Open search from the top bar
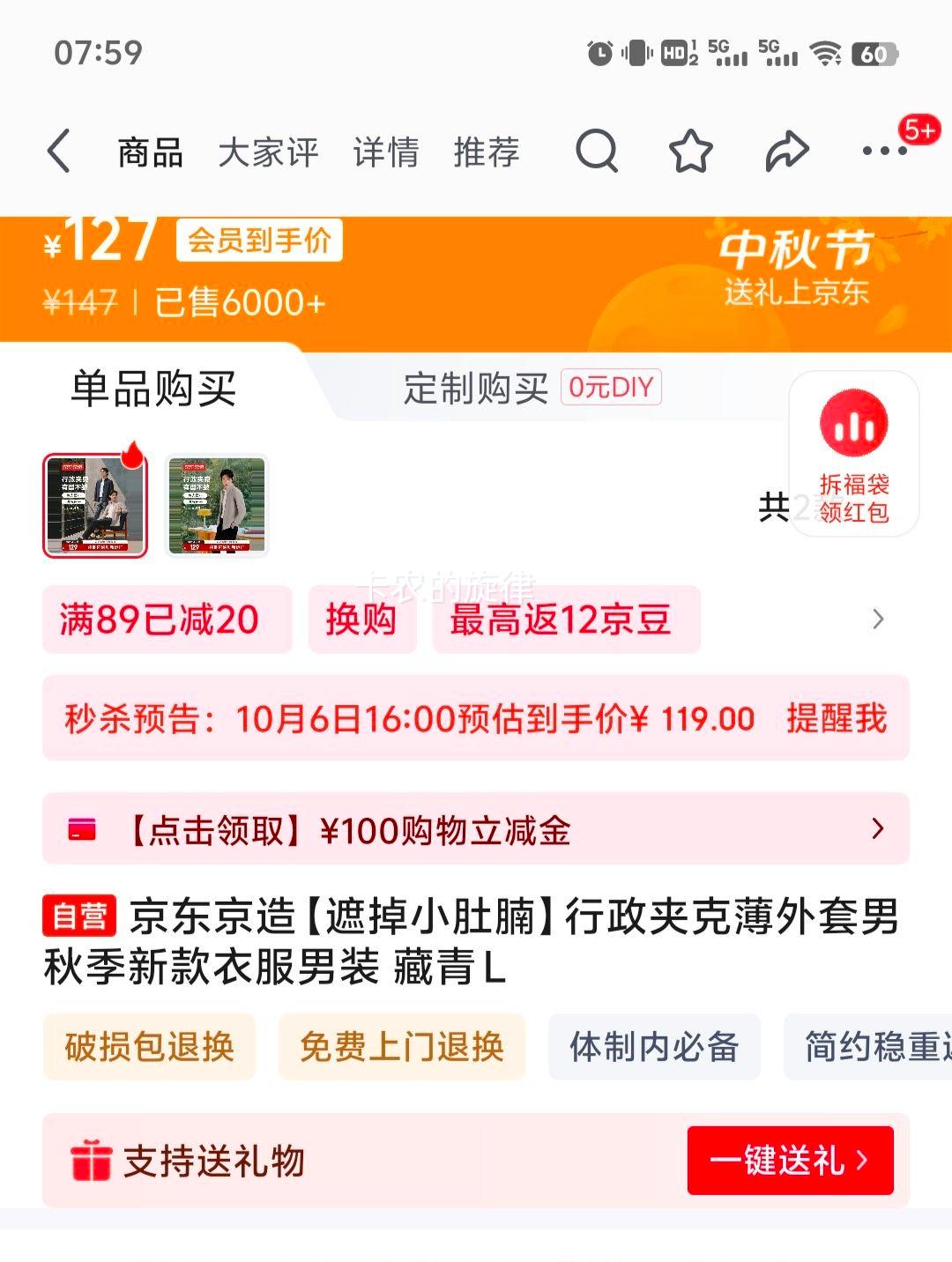 597,151
